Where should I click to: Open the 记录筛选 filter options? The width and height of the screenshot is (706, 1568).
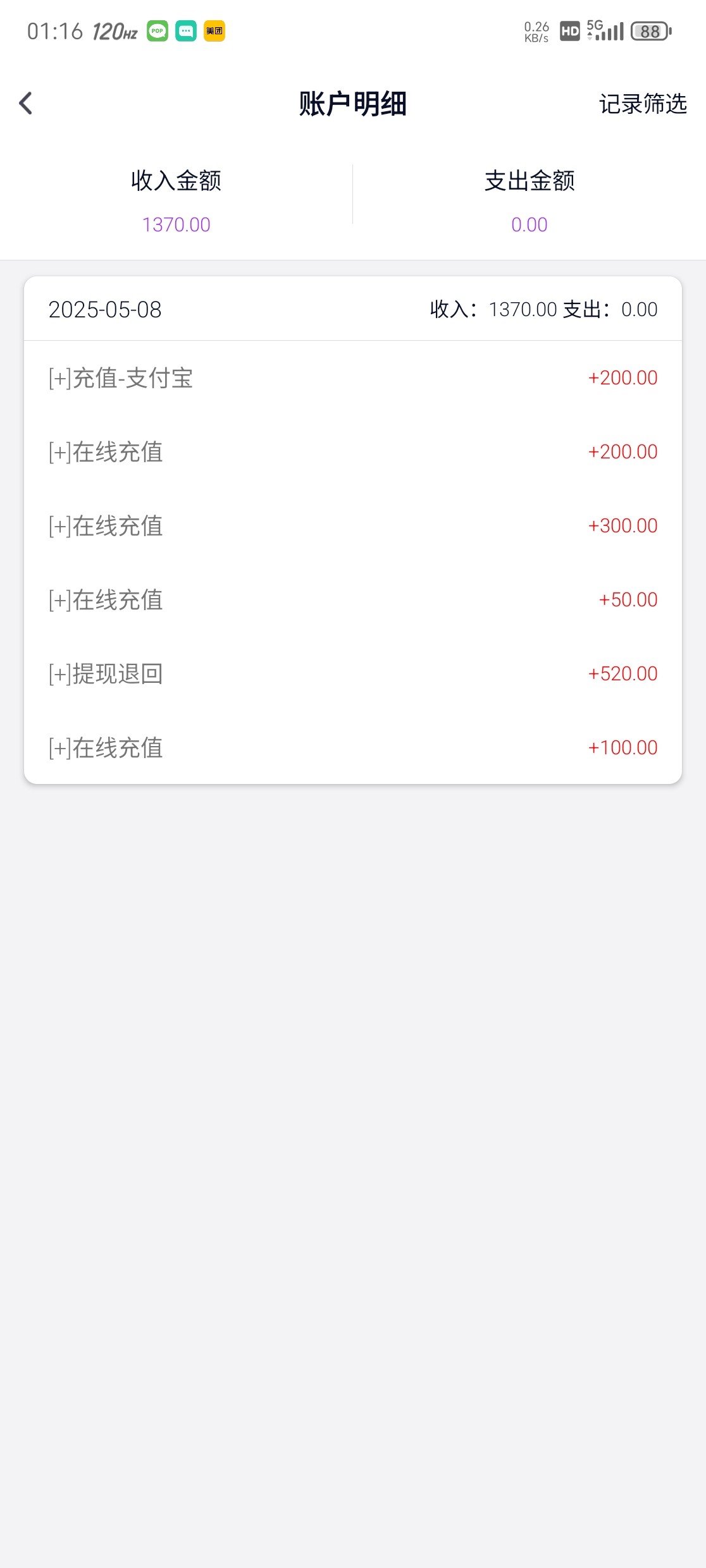642,103
